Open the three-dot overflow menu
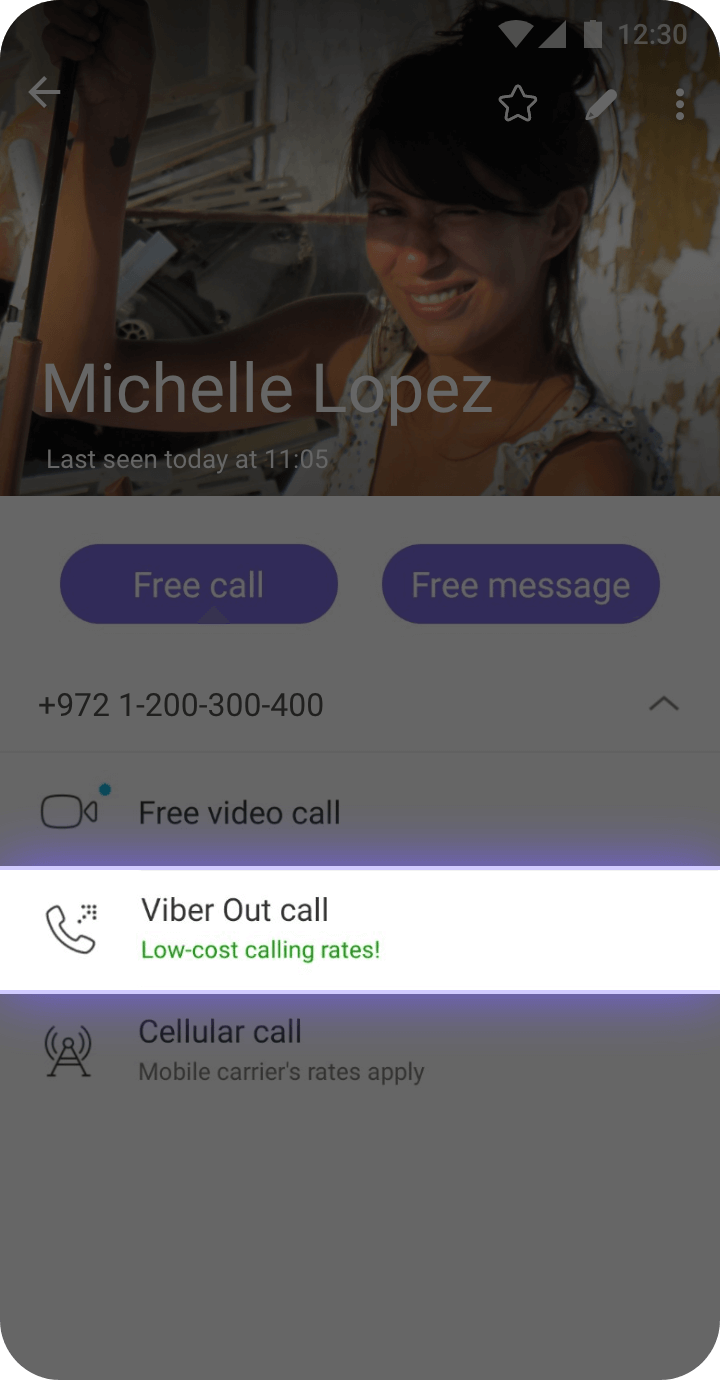 pyautogui.click(x=679, y=103)
